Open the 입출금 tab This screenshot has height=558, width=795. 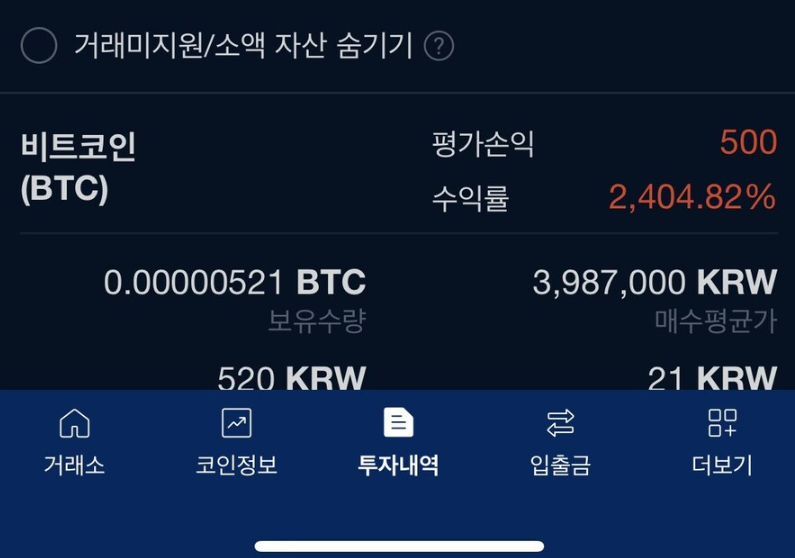[560, 441]
